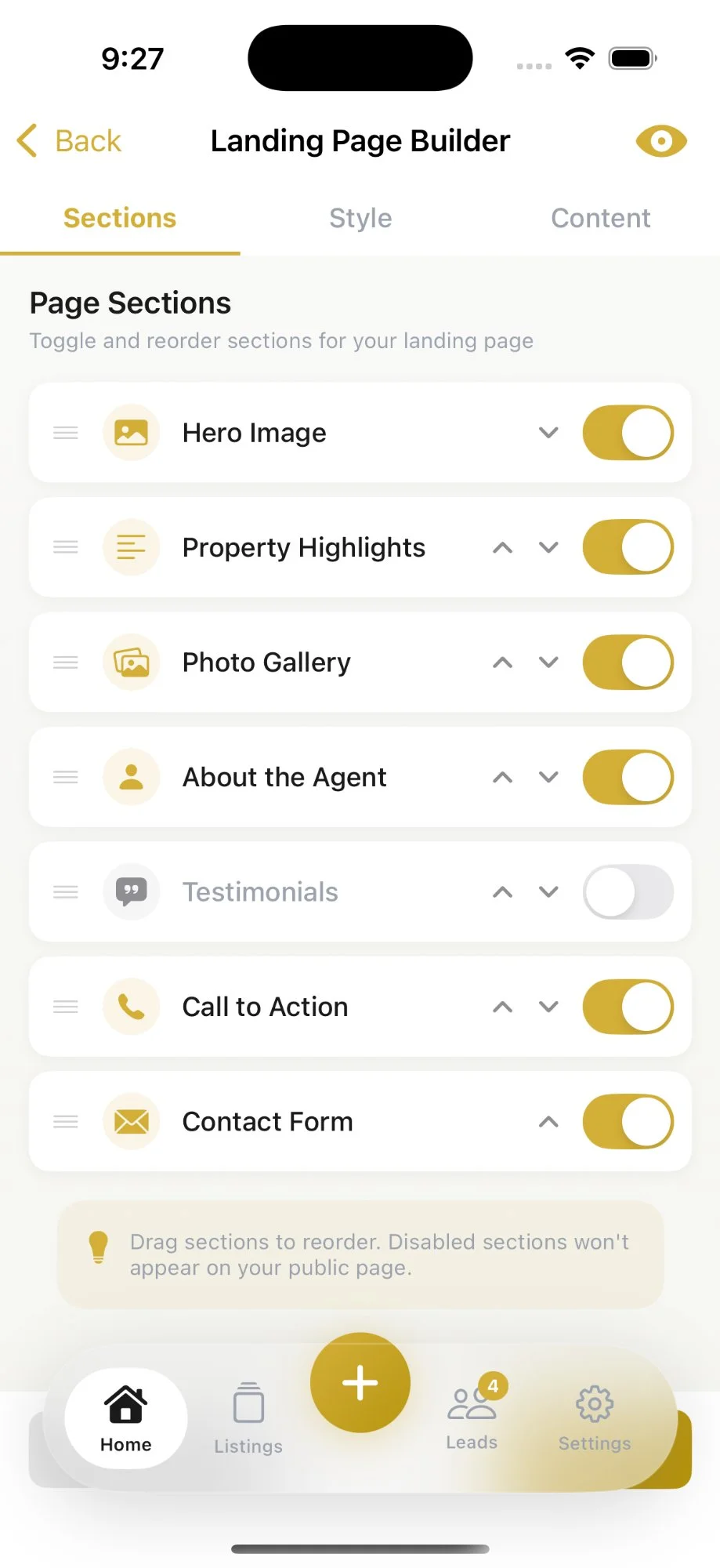Screen dimensions: 720x1568
Task: Click the Hero Image section icon
Action: tap(130, 432)
